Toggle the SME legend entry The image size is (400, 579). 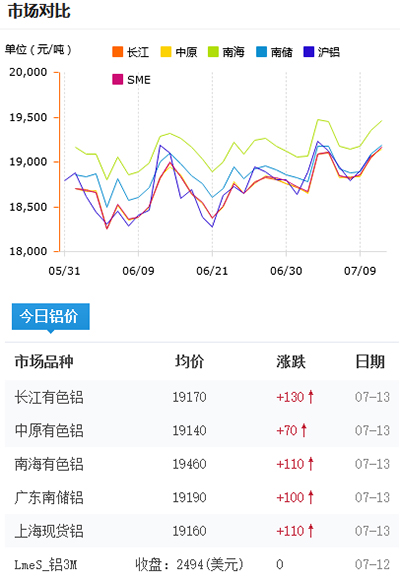tap(131, 80)
